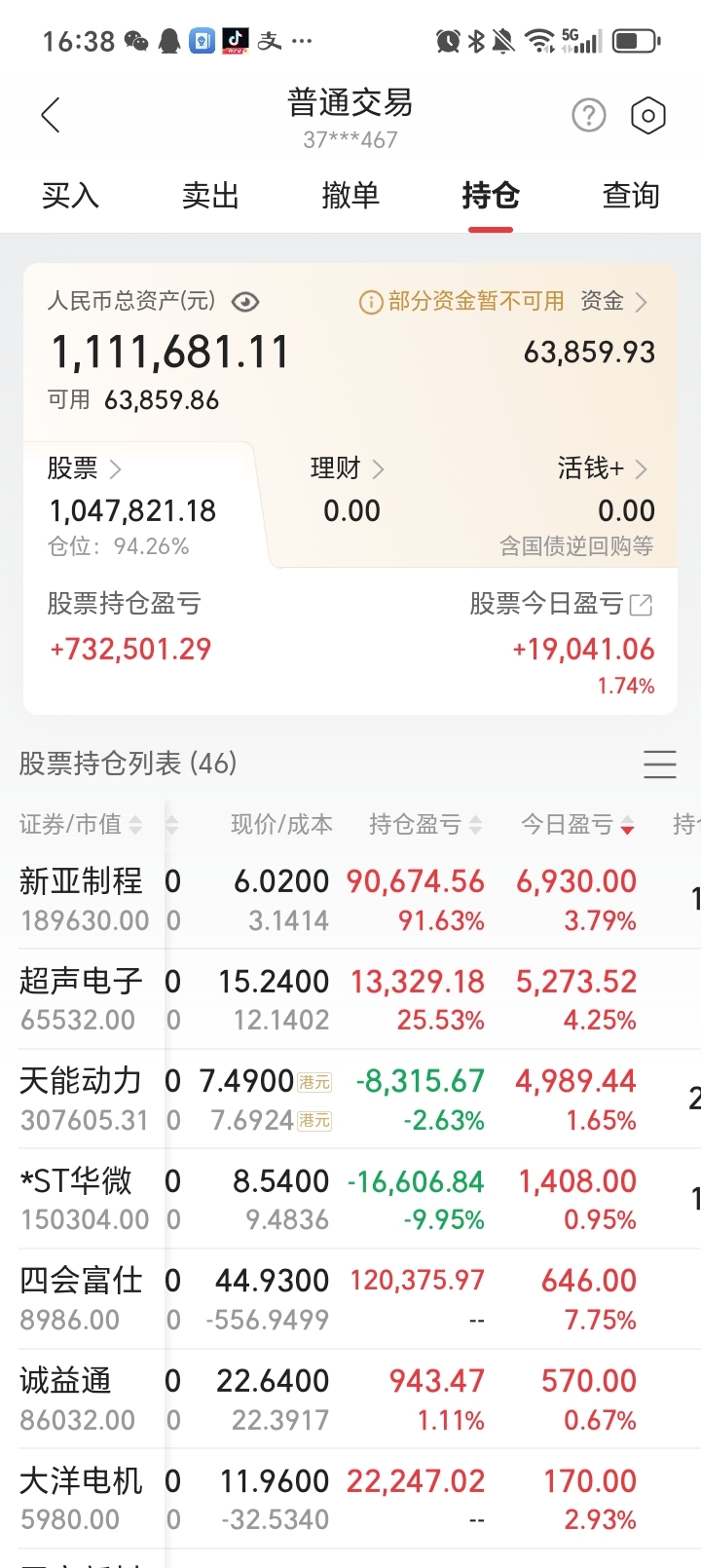Open the 资金 details link
This screenshot has height=1568, width=701.
click(x=613, y=301)
